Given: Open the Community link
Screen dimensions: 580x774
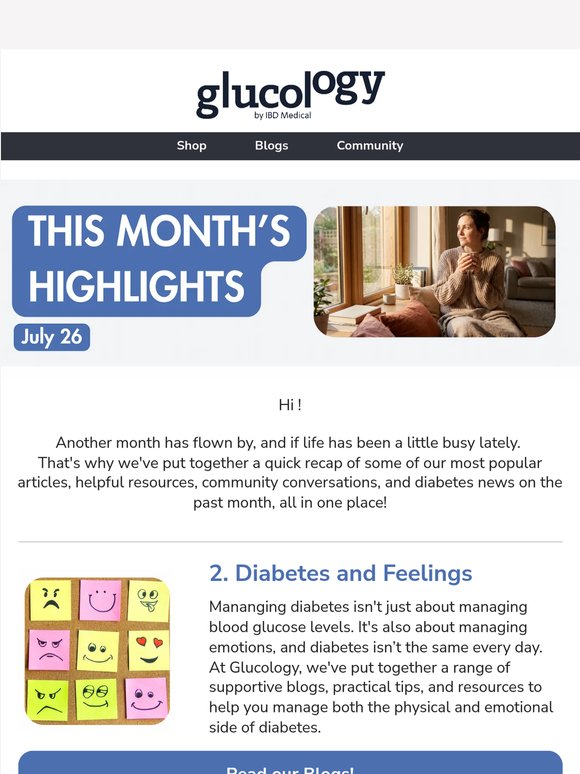Looking at the screenshot, I should tap(370, 146).
